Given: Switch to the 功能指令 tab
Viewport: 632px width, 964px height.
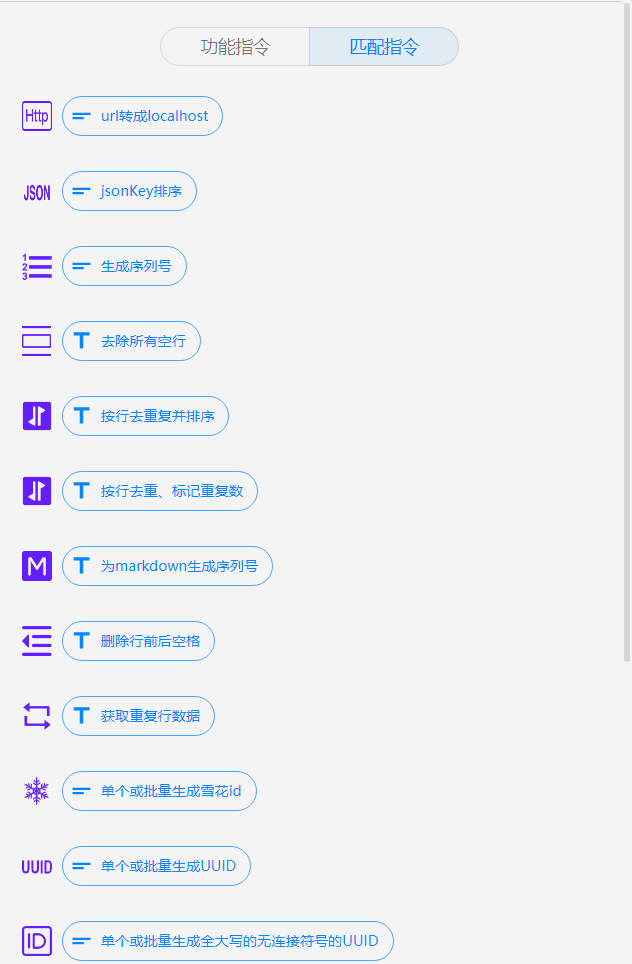Looking at the screenshot, I should point(235,47).
